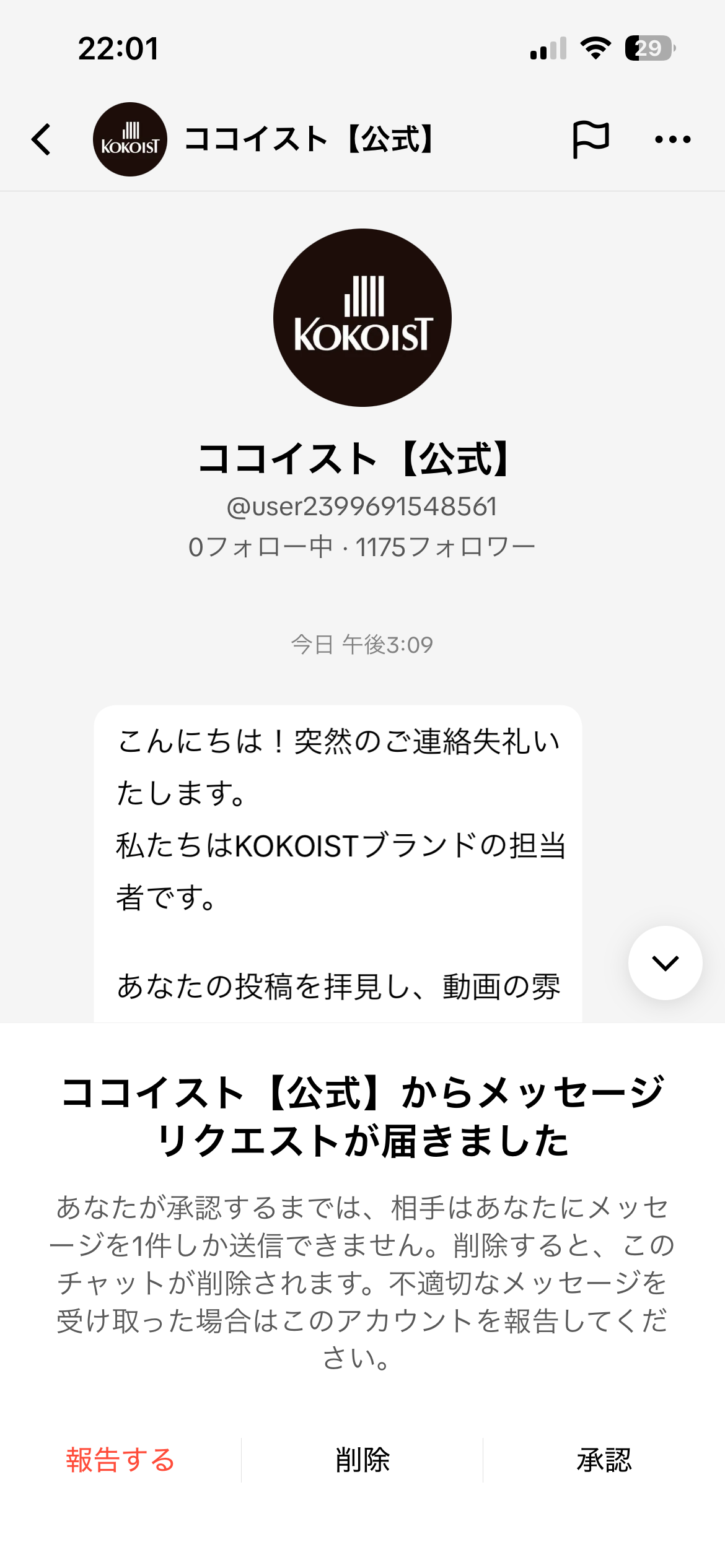
Task: View the large KOKOIST profile picture
Action: [362, 318]
